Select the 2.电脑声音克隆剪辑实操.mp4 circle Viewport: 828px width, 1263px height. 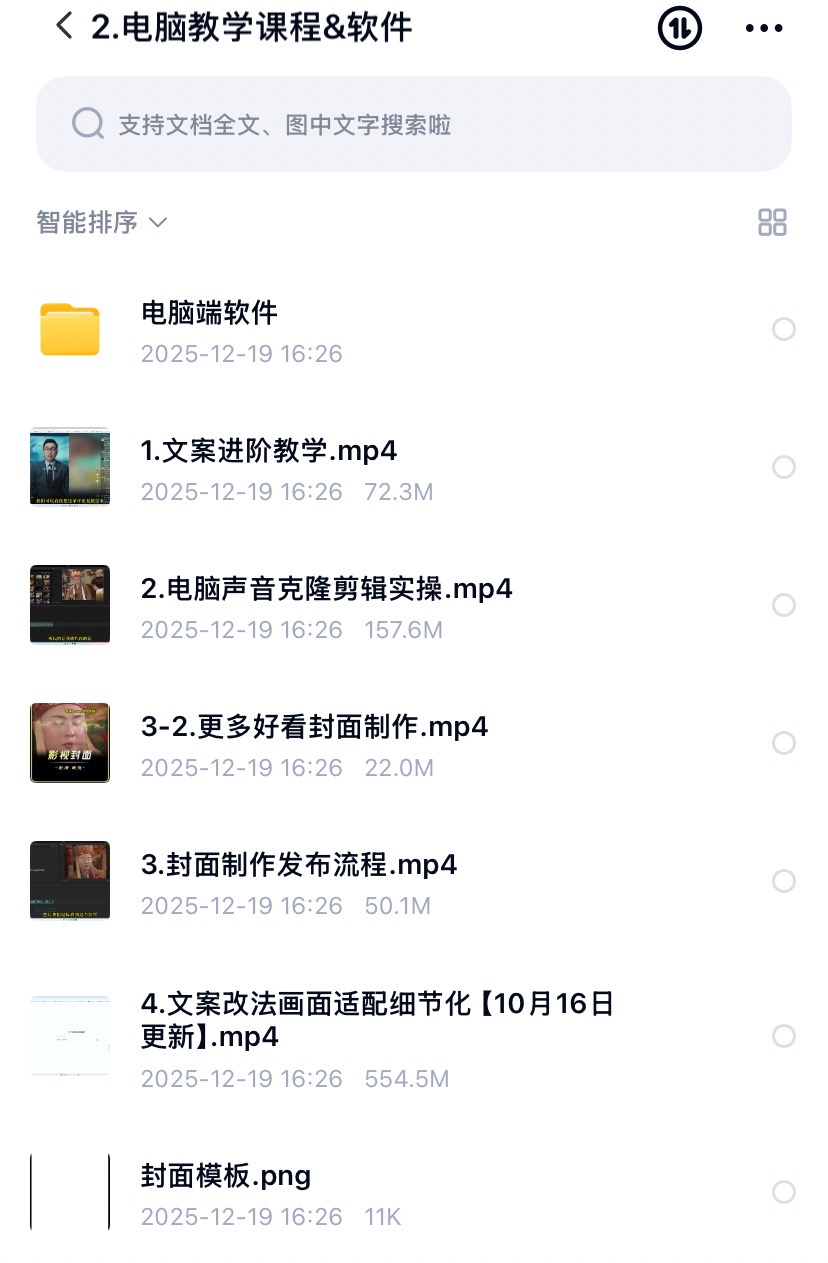click(x=784, y=605)
